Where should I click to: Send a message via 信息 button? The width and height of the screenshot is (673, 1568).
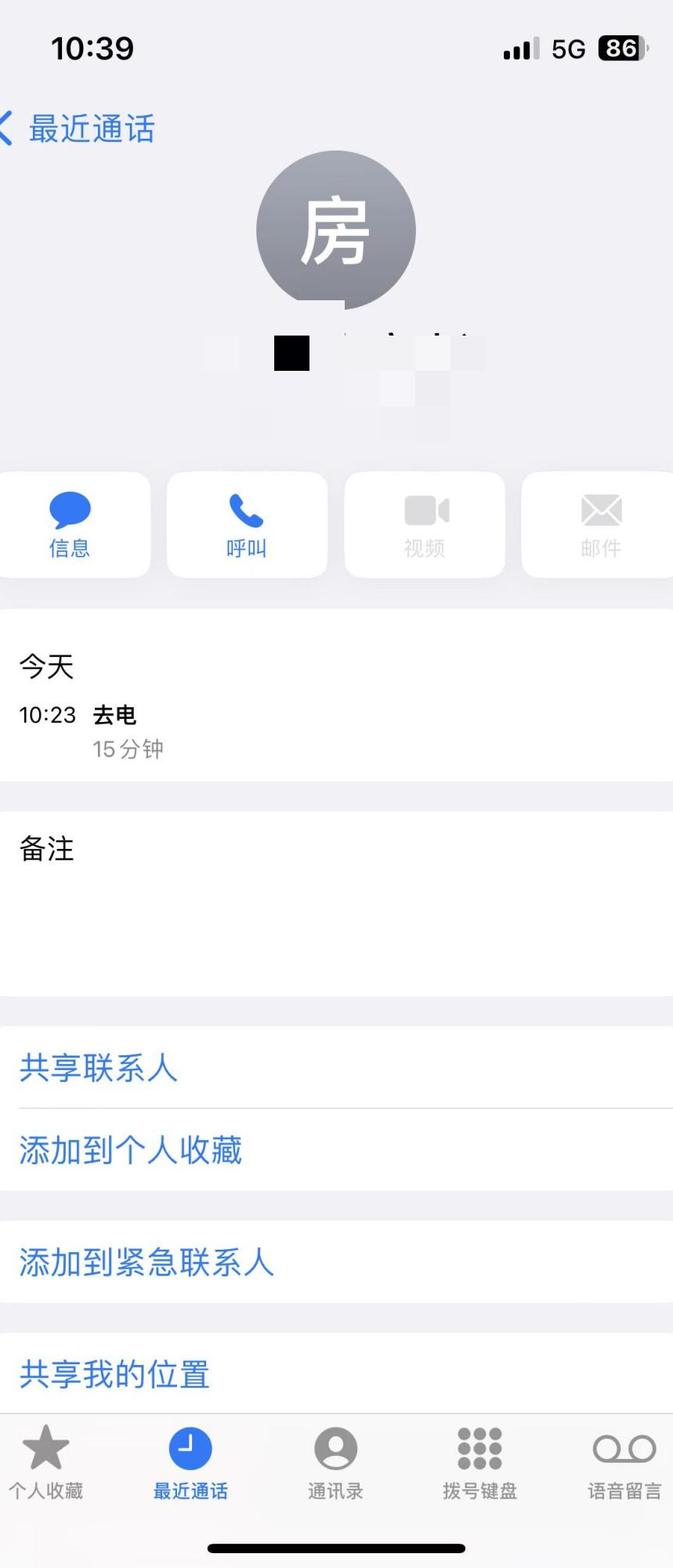[x=71, y=524]
